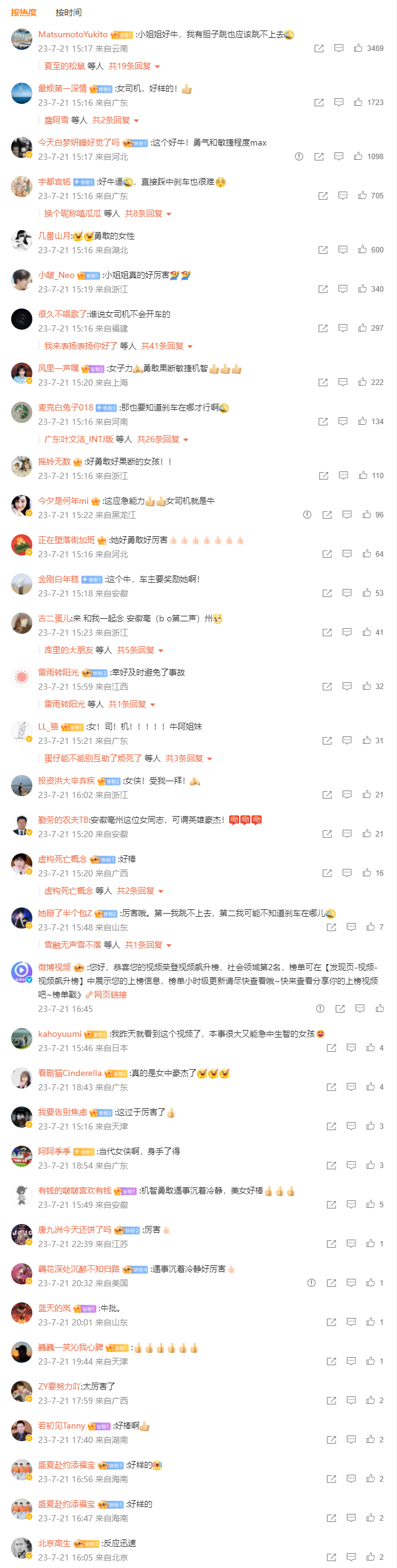Like MatsumotoYukito's comment
This screenshot has height=1568, width=397.
coord(358,48)
